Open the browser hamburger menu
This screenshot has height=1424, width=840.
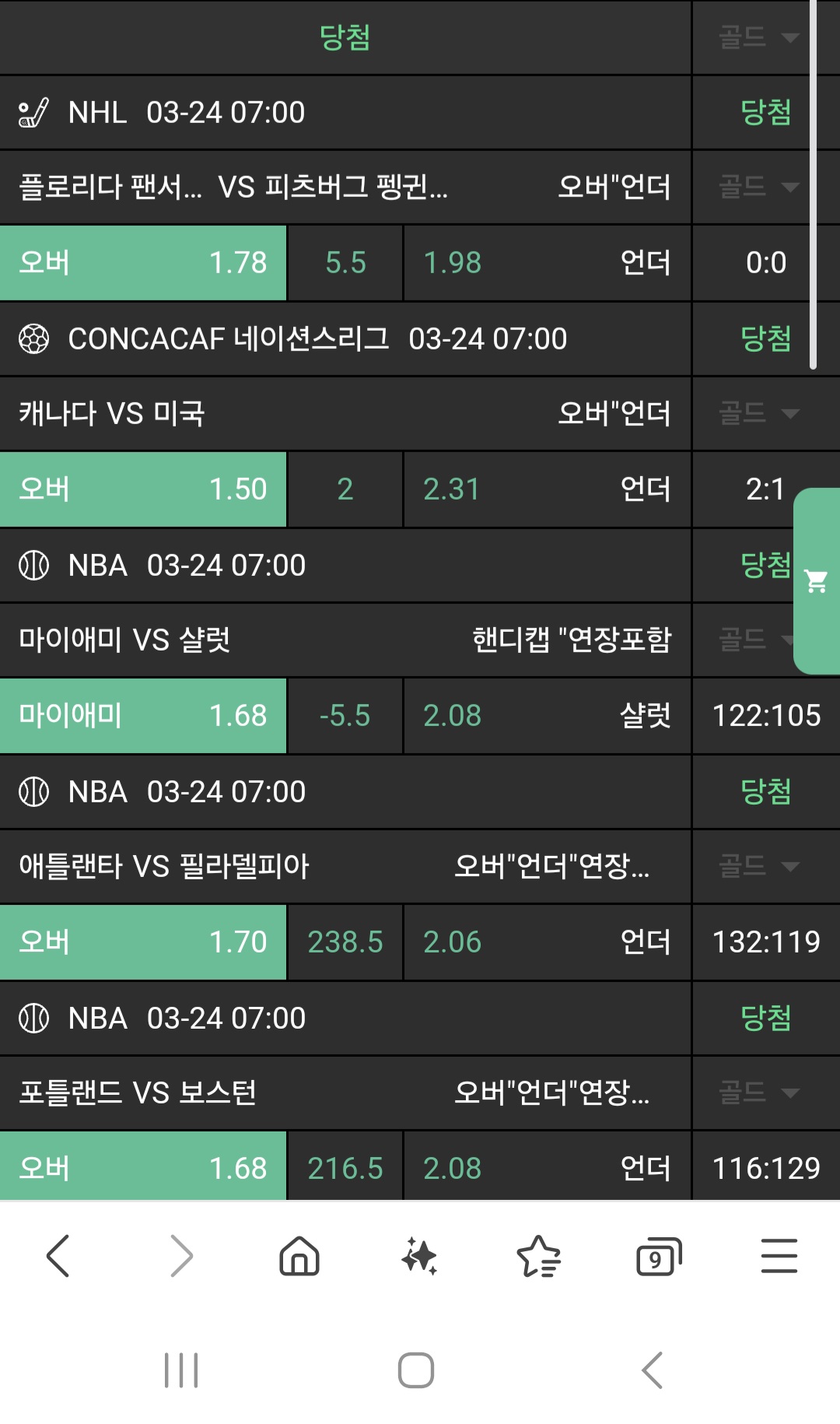click(779, 1256)
